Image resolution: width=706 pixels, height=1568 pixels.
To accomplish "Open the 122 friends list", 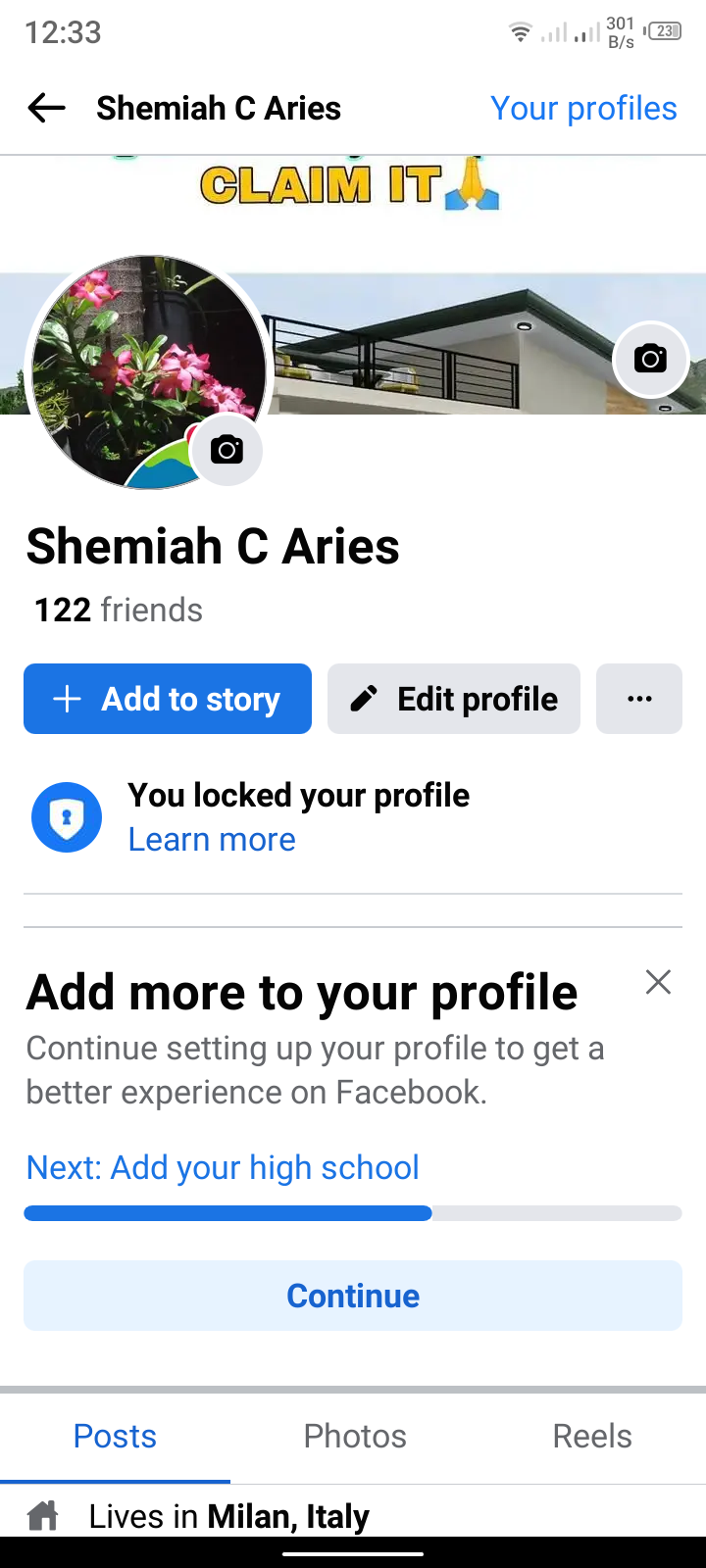I will (x=119, y=610).
